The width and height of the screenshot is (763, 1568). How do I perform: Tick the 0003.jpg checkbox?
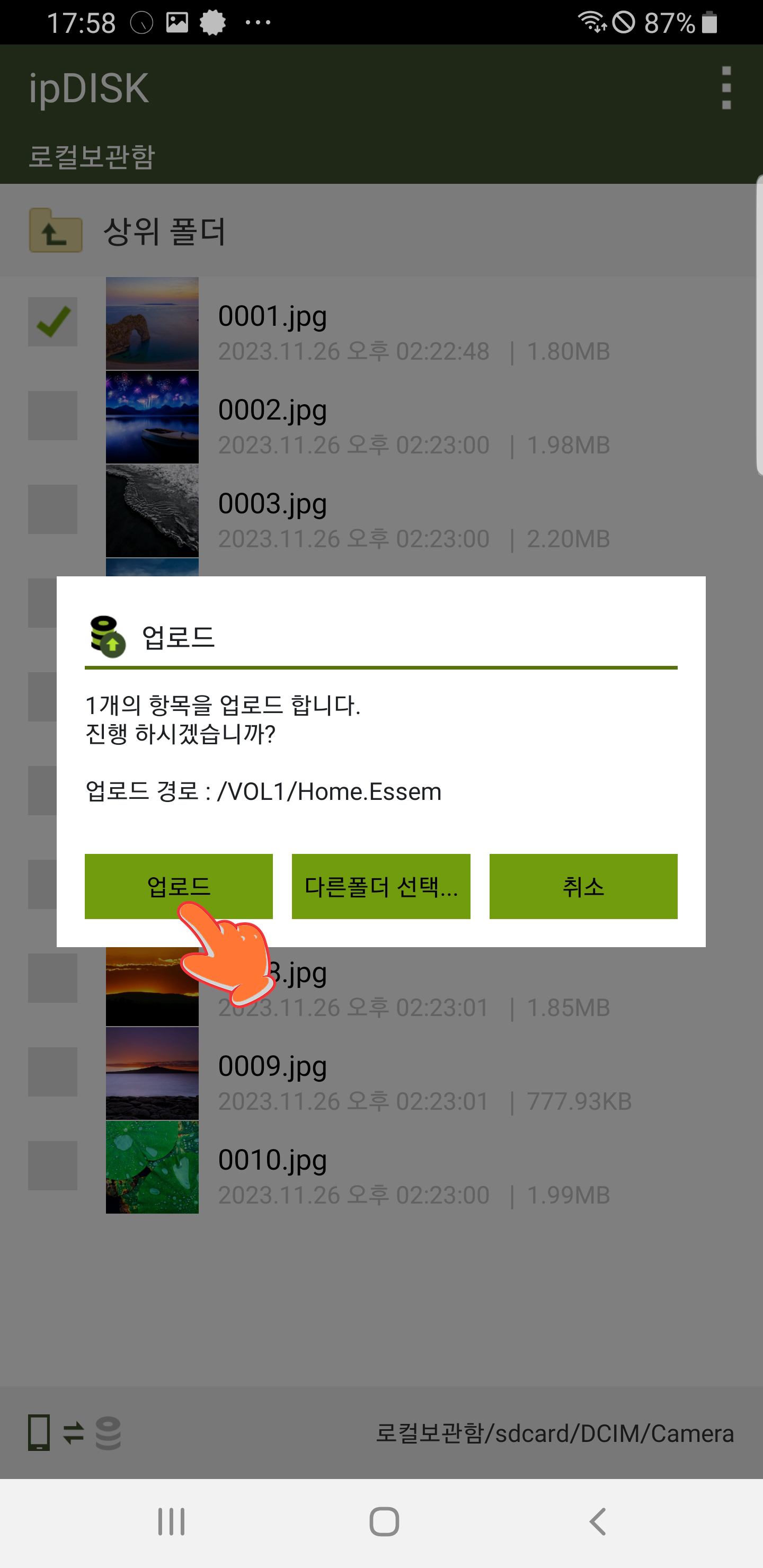tap(53, 509)
